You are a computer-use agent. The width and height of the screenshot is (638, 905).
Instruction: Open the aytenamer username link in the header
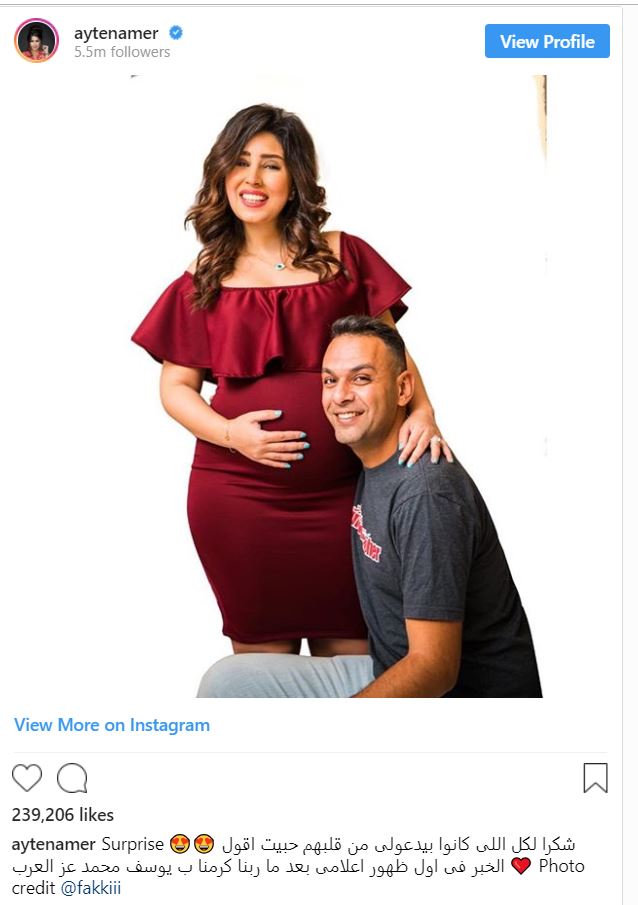coord(116,33)
